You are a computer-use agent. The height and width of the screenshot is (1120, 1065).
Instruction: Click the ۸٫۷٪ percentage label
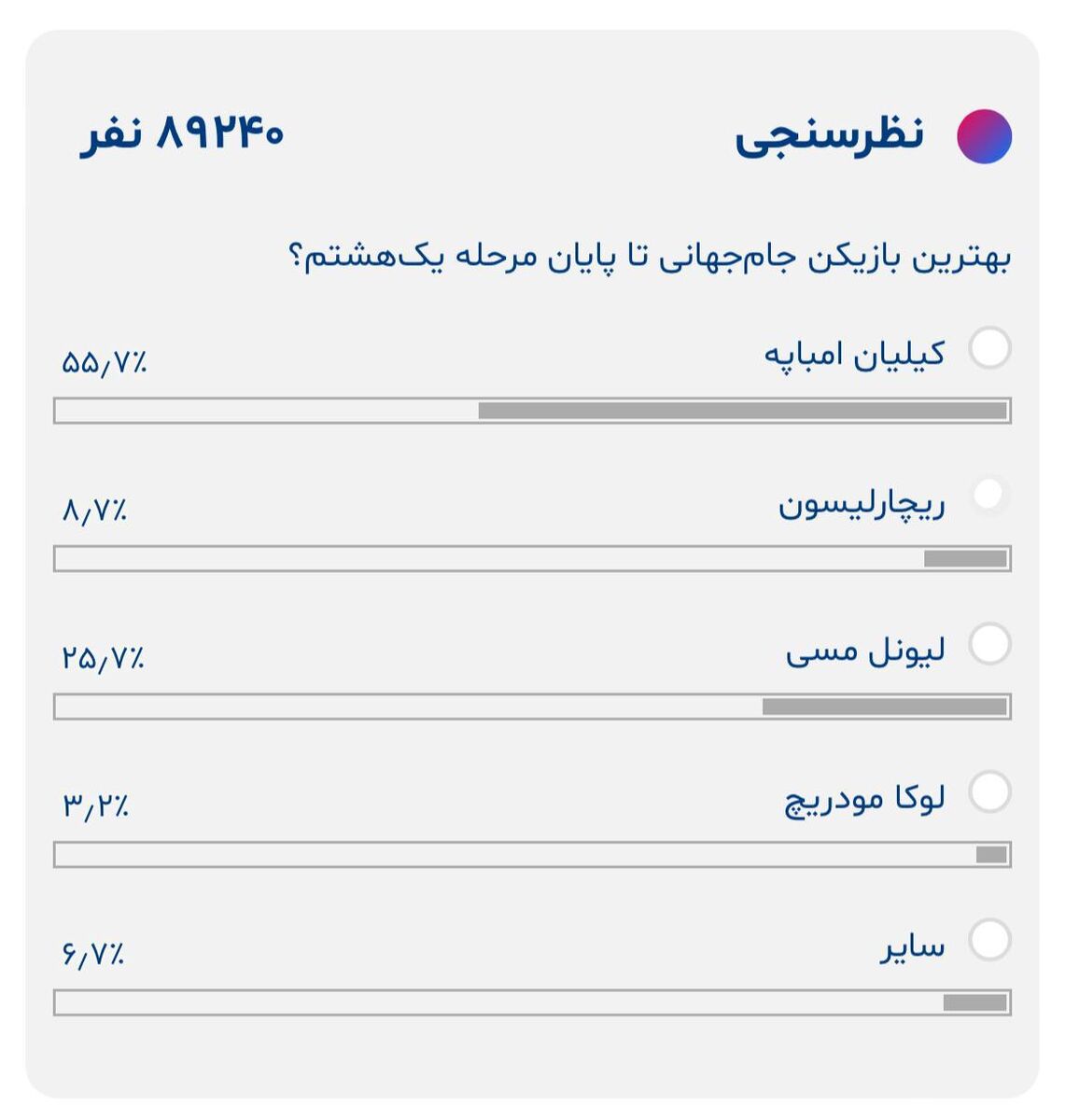click(x=92, y=511)
